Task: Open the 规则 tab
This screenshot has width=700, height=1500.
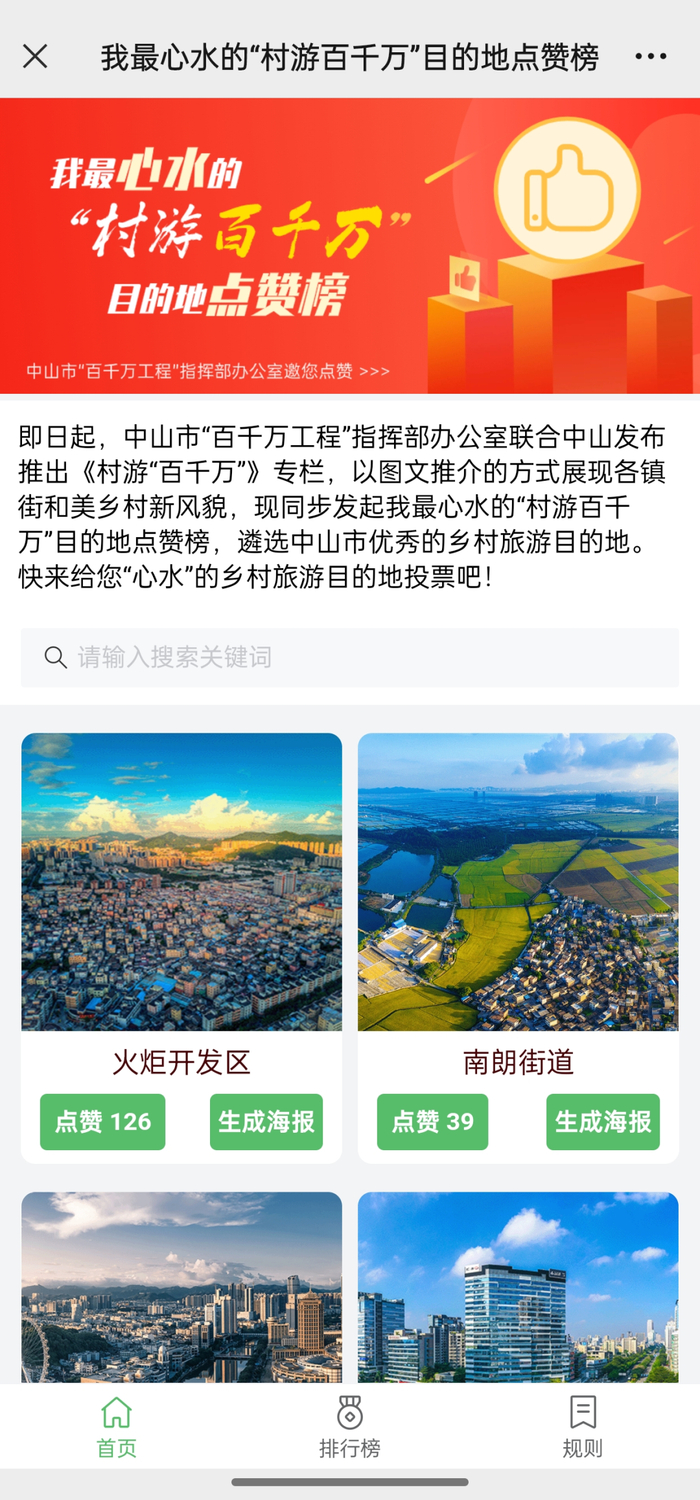Action: tap(582, 1427)
